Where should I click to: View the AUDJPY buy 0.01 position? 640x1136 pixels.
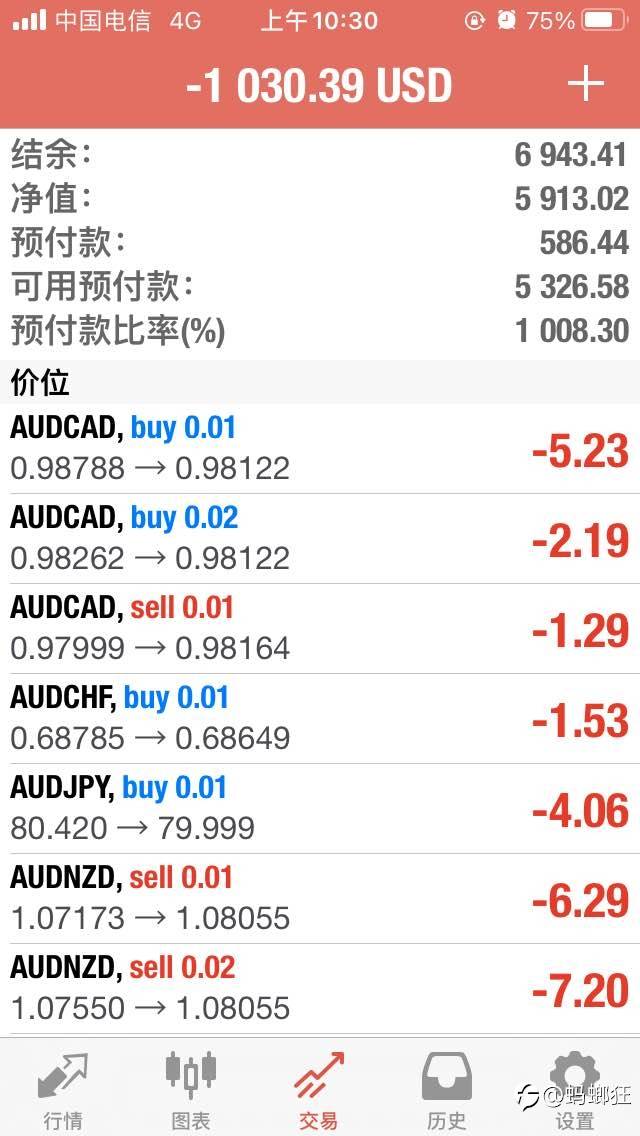click(320, 809)
